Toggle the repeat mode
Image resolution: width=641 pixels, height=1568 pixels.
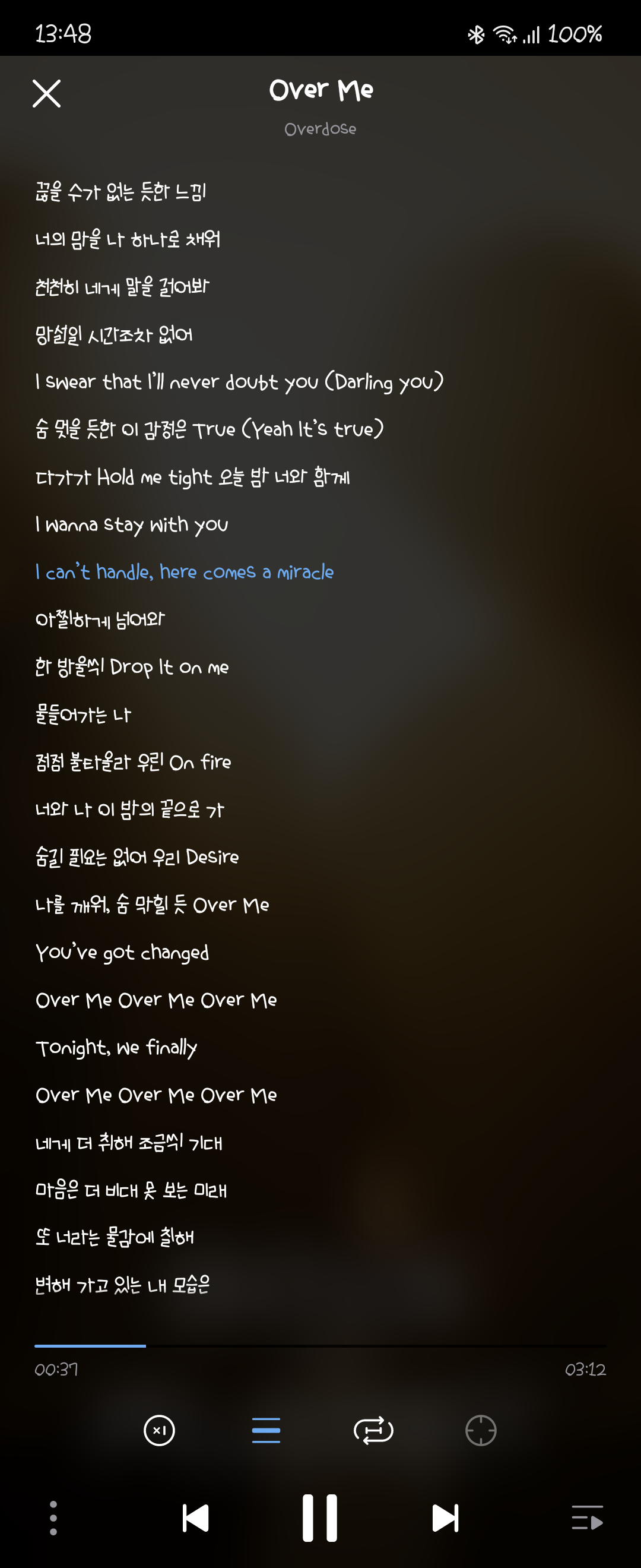pyautogui.click(x=373, y=1430)
